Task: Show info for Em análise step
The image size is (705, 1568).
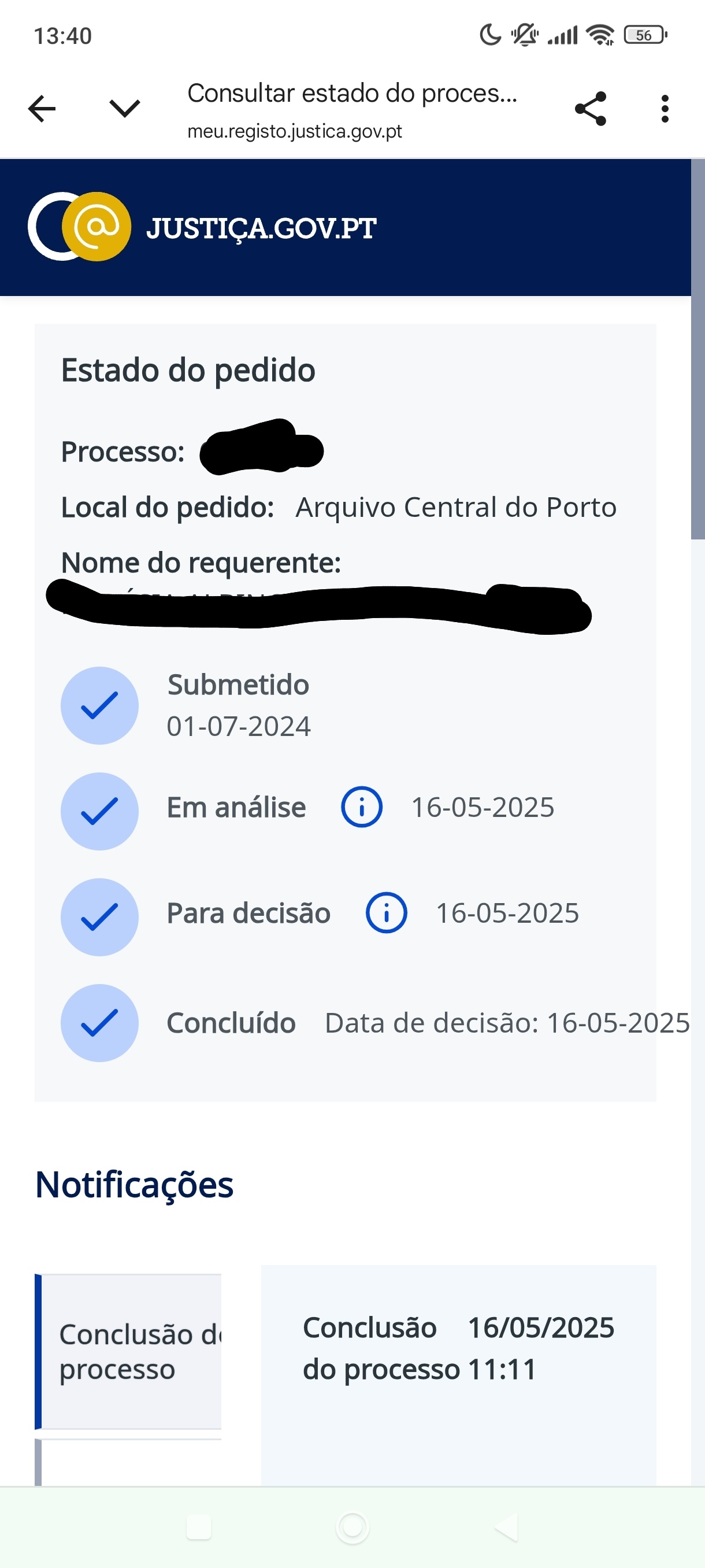Action: tap(361, 807)
